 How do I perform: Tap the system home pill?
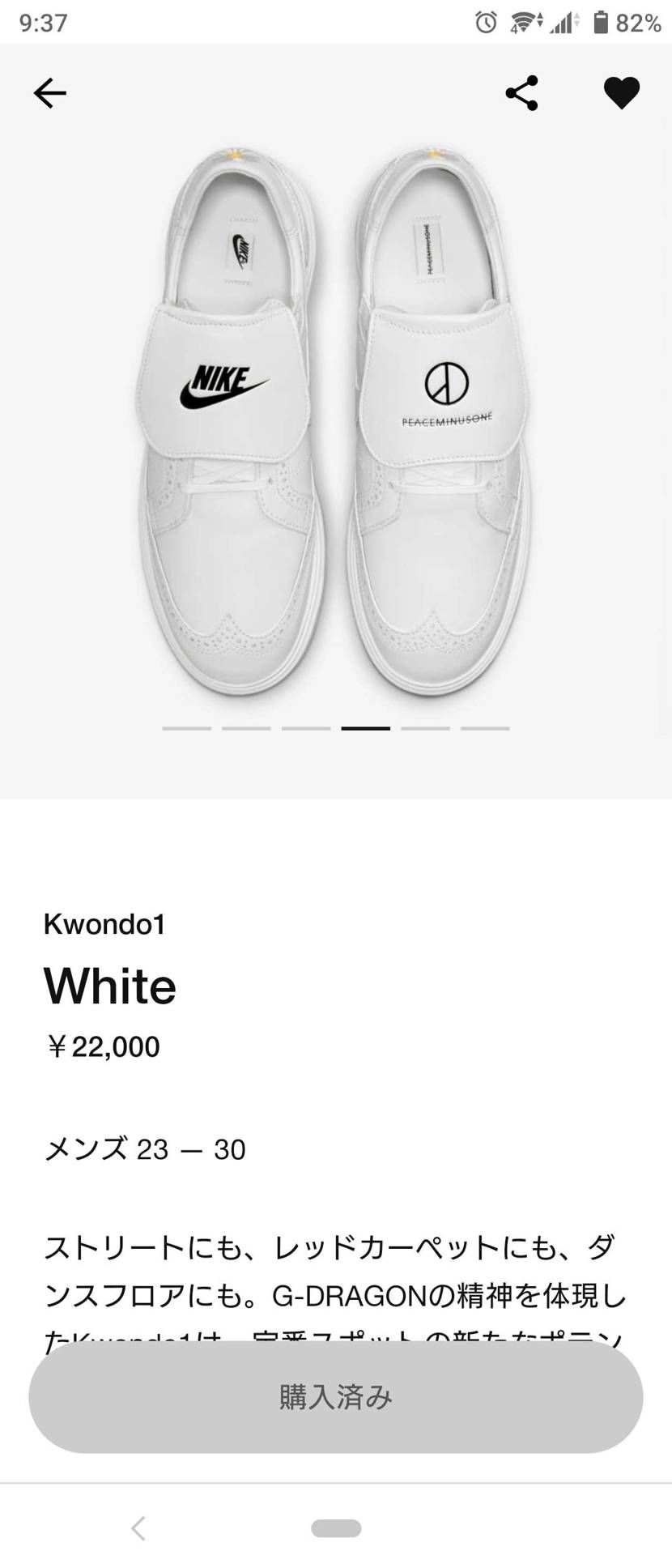tap(335, 1528)
